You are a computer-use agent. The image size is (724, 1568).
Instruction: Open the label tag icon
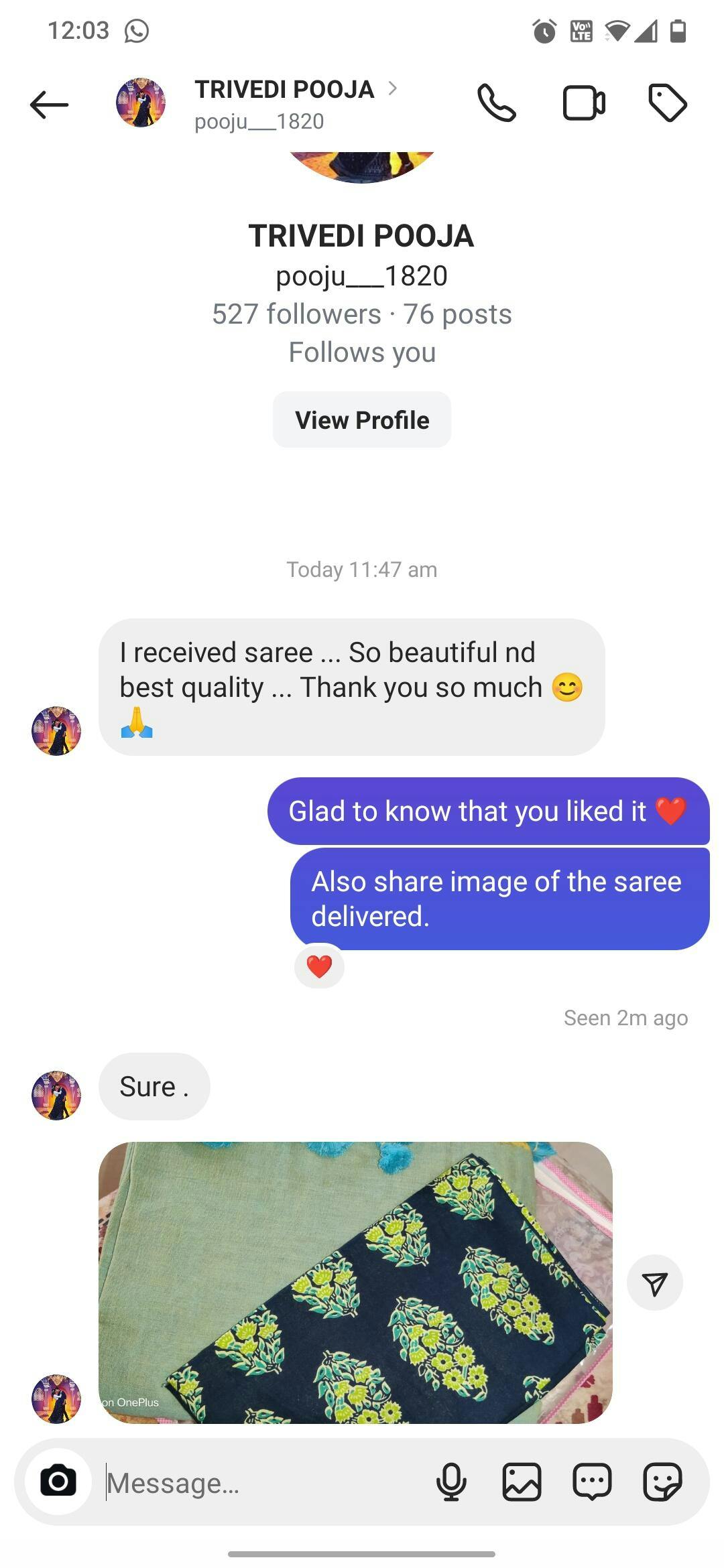point(668,103)
